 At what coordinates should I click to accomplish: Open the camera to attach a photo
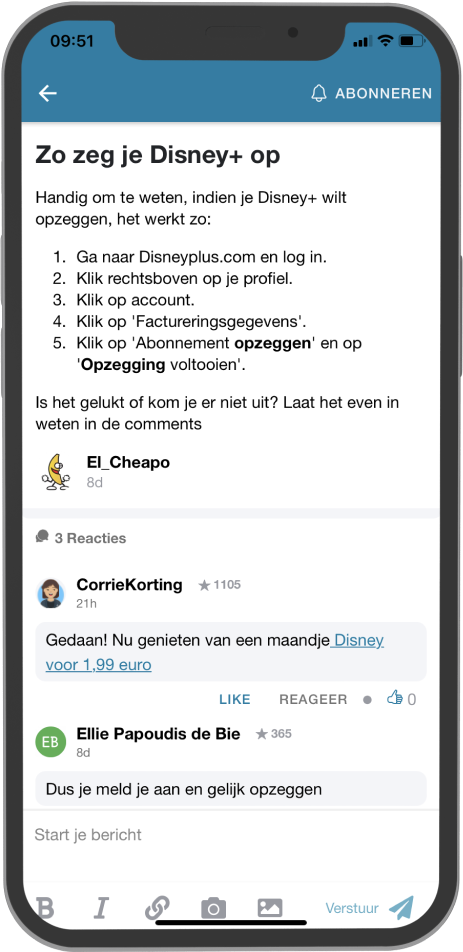pos(214,908)
